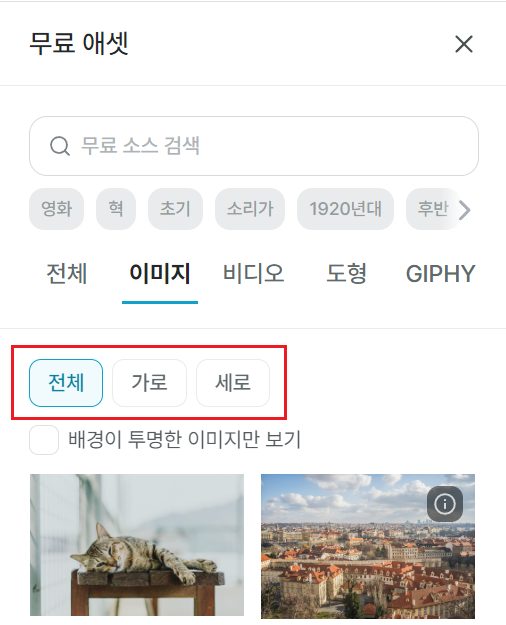Image resolution: width=506 pixels, height=625 pixels.
Task: Filter images by 가로 orientation
Action: [x=149, y=383]
